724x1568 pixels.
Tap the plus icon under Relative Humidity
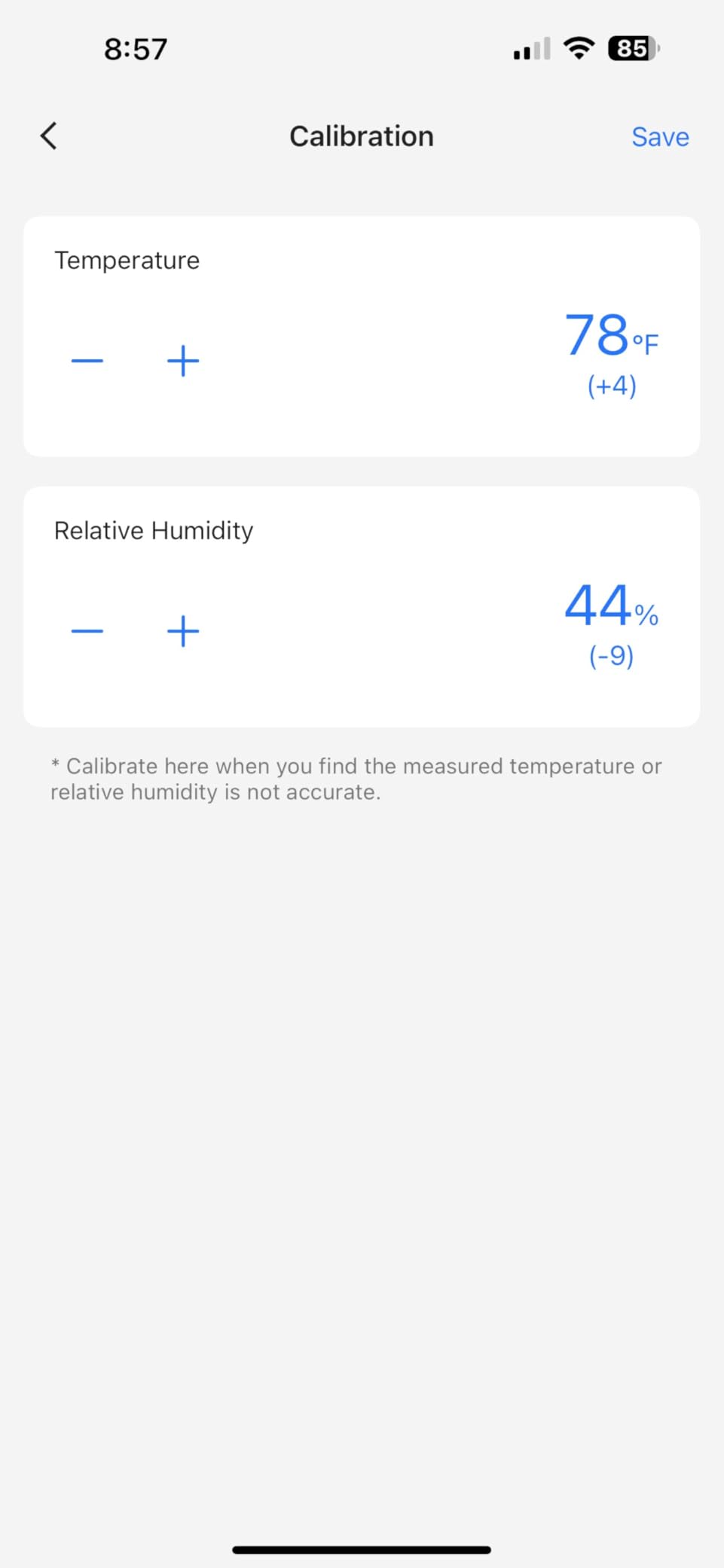click(182, 631)
